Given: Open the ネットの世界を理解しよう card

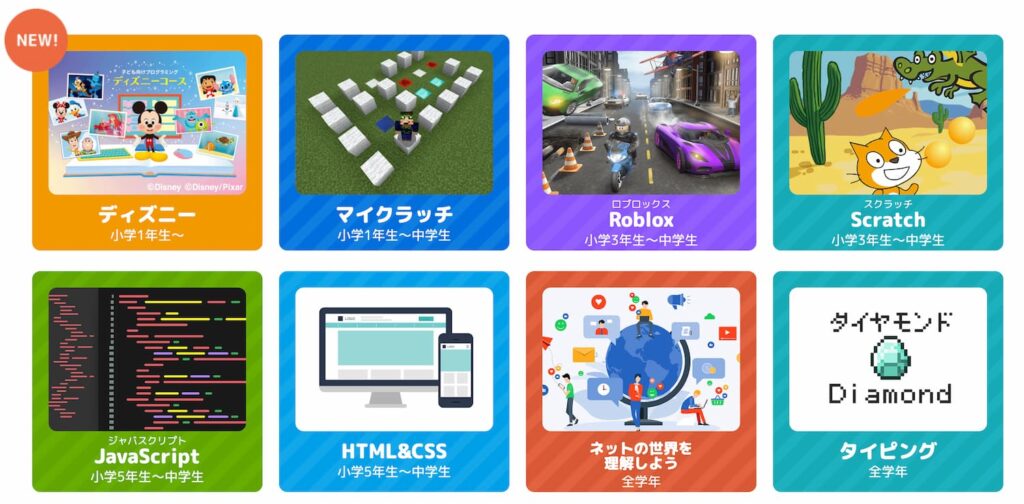Looking at the screenshot, I should [641, 380].
